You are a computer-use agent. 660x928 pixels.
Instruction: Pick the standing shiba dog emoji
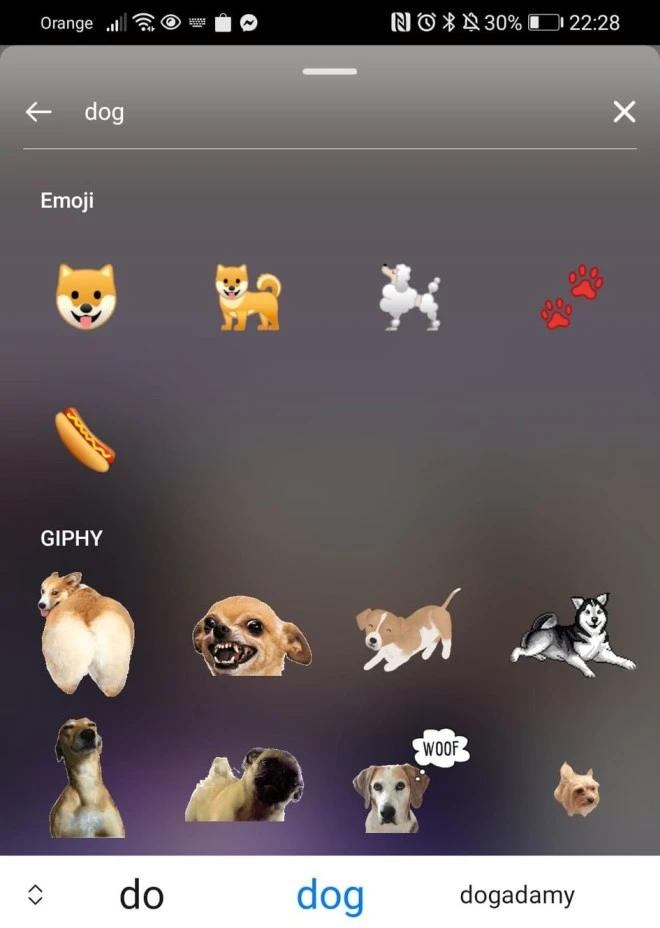click(x=247, y=297)
